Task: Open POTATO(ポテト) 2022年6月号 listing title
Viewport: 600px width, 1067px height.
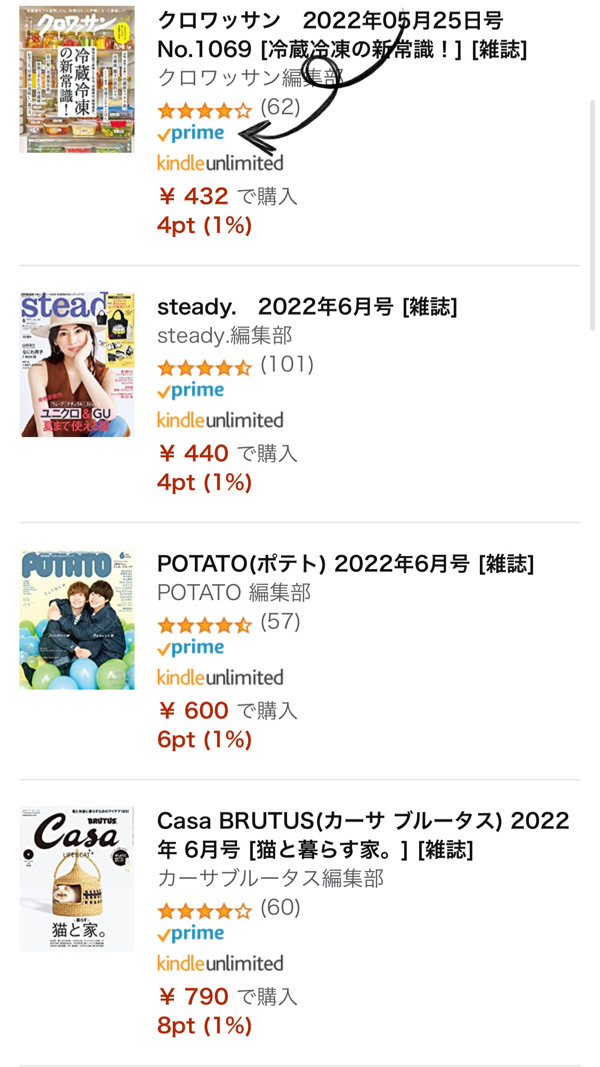Action: [x=345, y=564]
